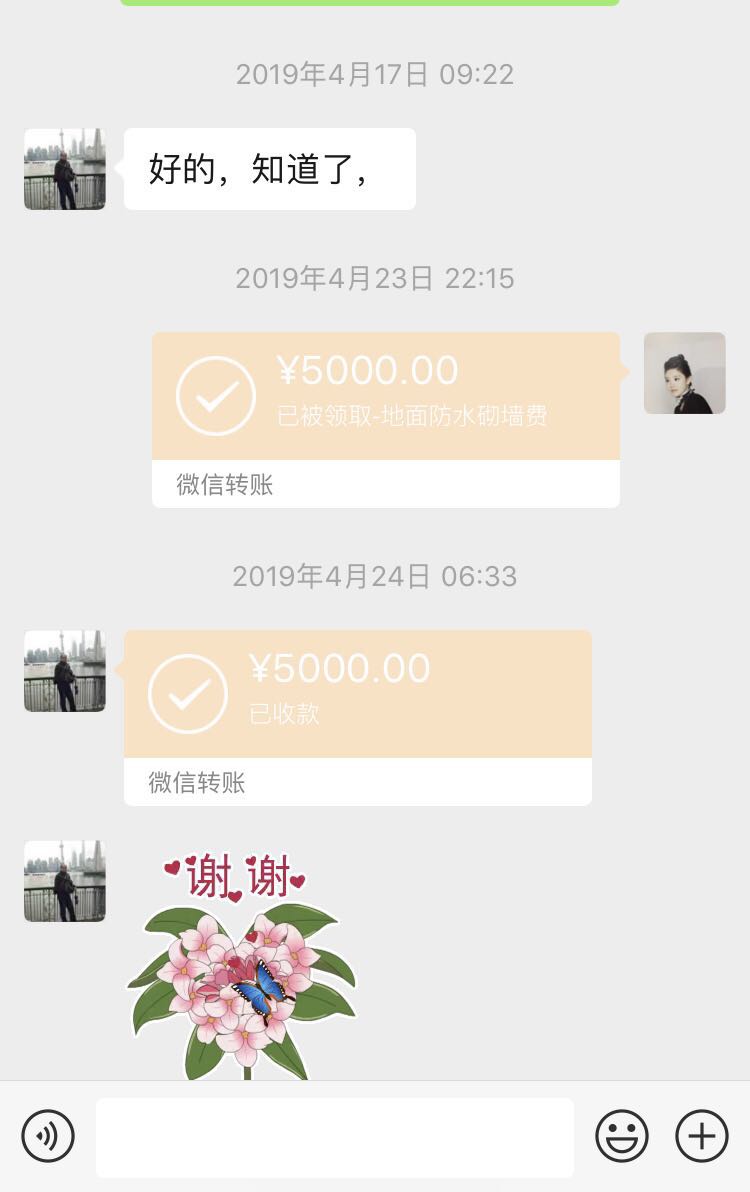
Task: Open the emoji sticker panel
Action: 621,1136
